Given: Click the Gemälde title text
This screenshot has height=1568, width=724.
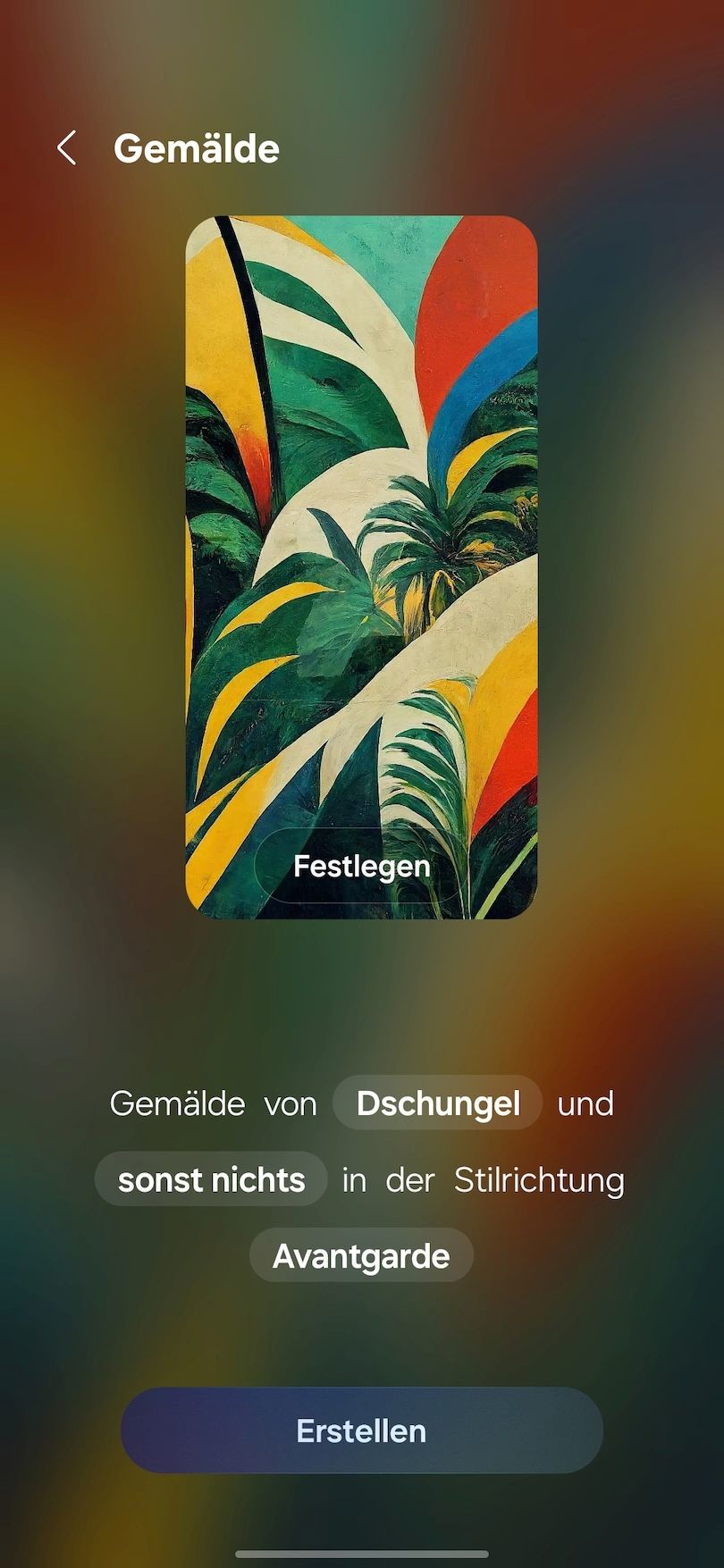Looking at the screenshot, I should (197, 147).
